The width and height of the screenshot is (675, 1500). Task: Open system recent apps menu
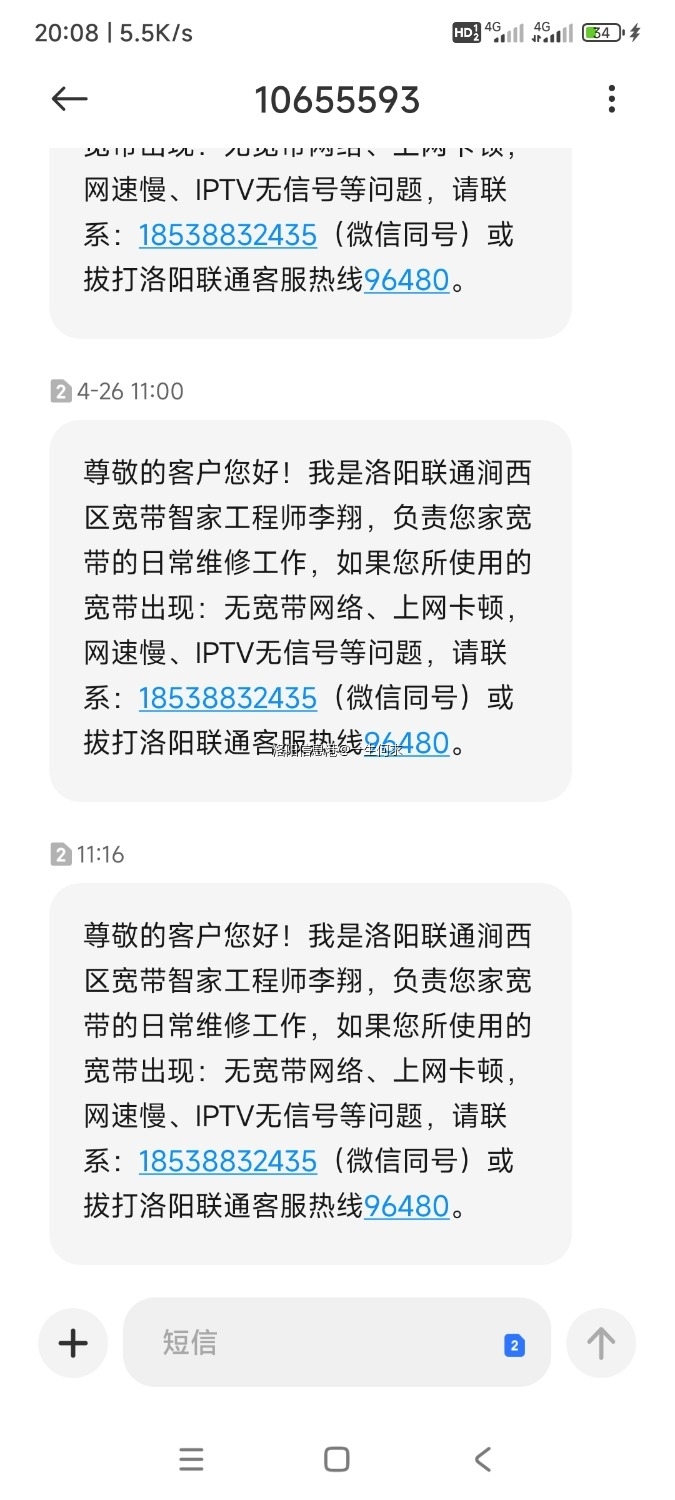(191, 1459)
